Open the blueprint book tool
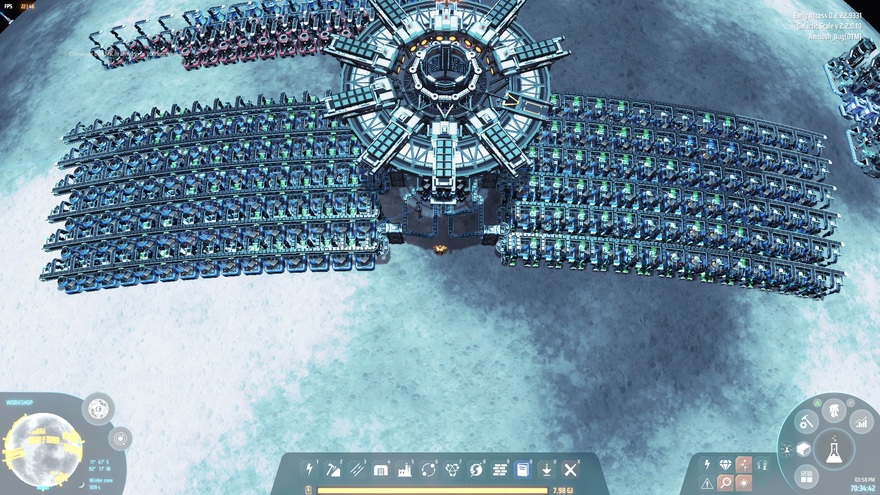 pos(523,469)
